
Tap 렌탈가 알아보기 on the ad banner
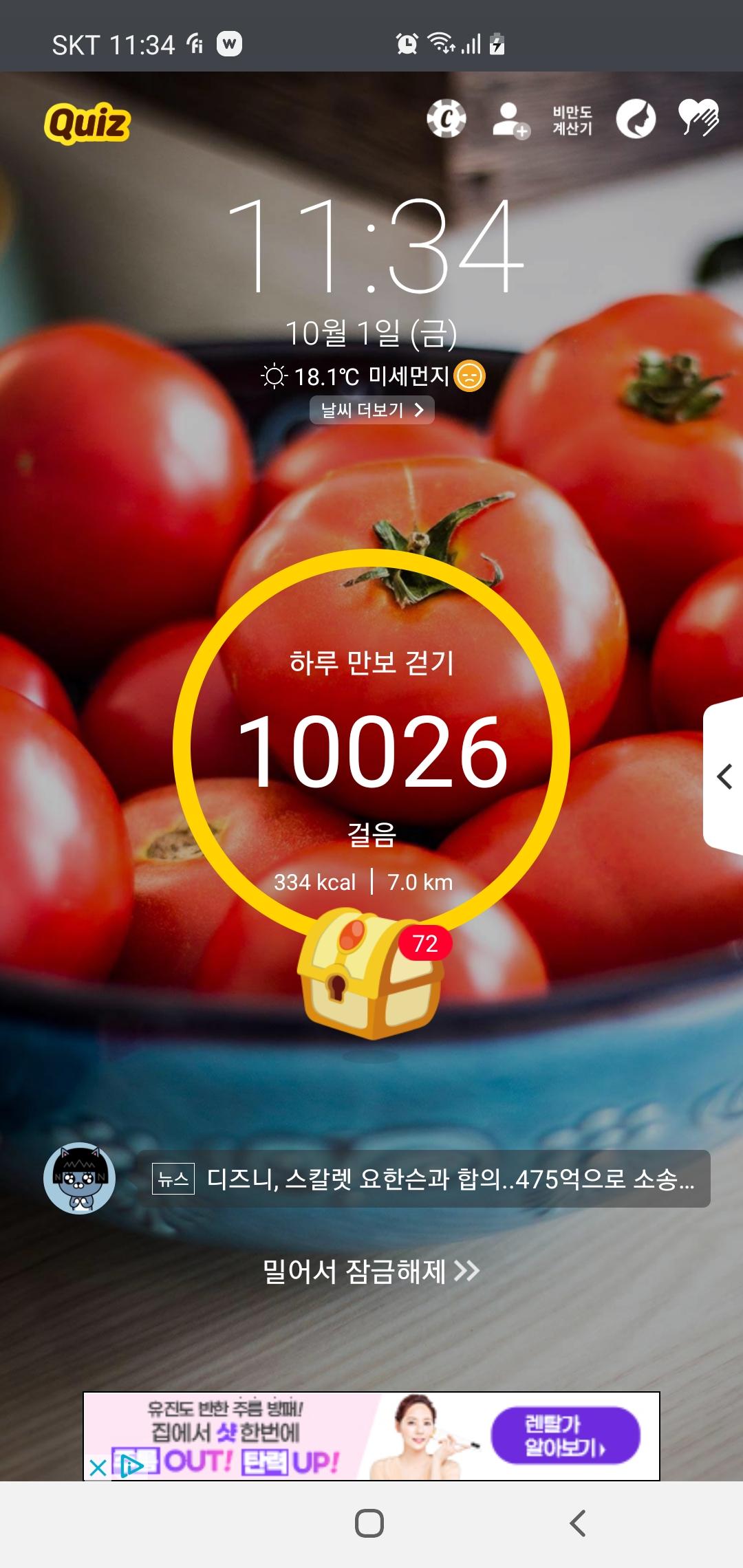566,1436
